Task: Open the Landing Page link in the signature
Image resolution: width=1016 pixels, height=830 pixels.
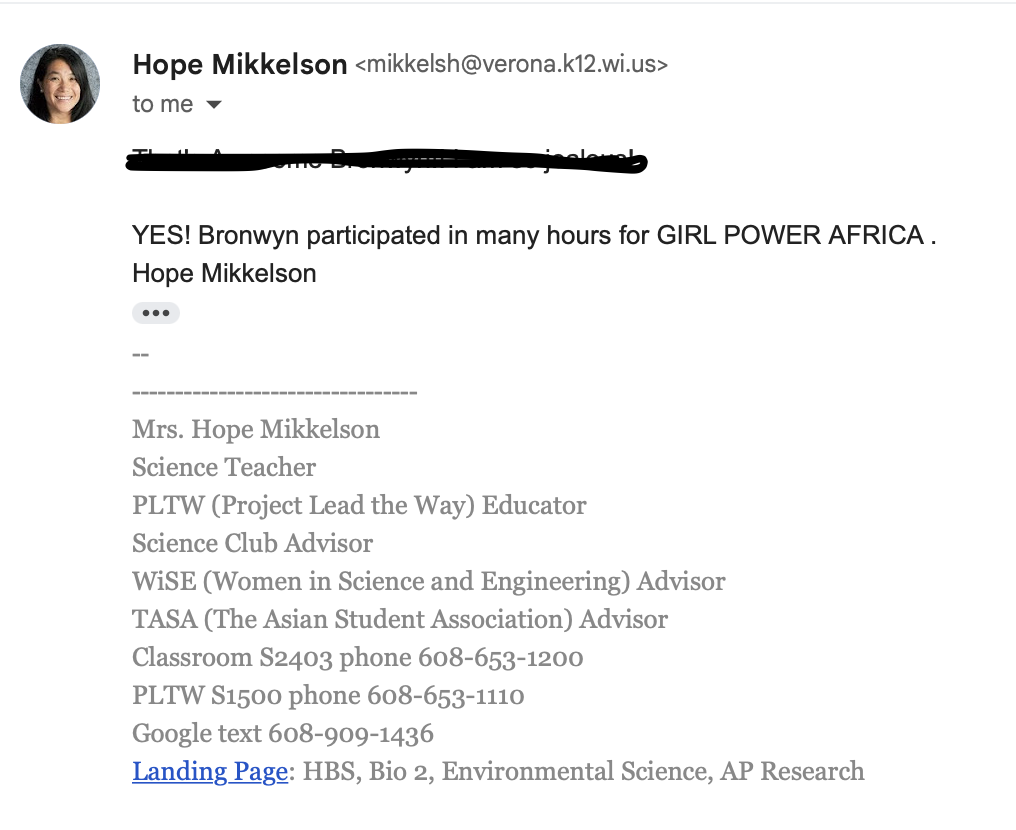Action: tap(210, 772)
